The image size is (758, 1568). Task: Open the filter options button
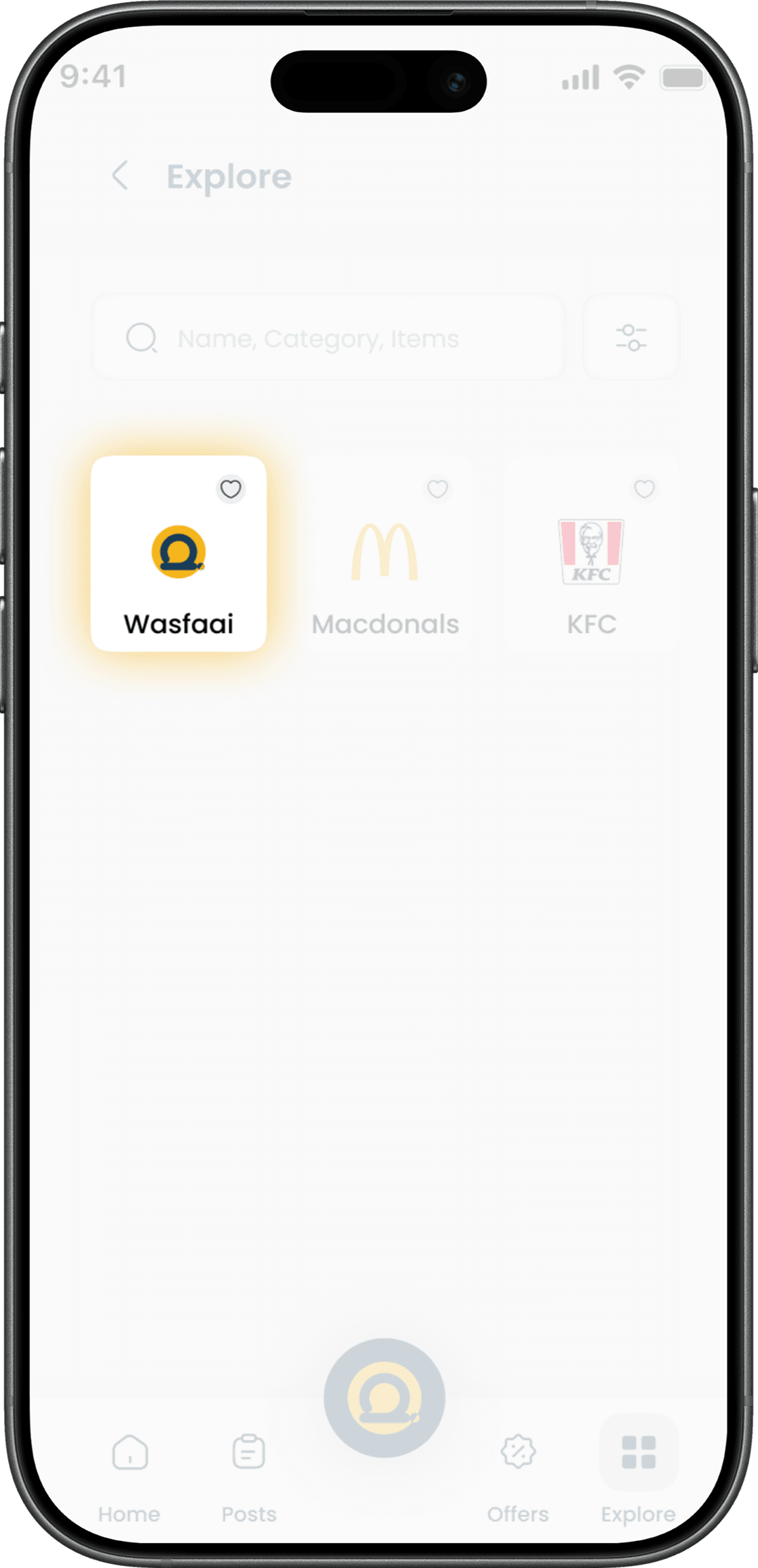tap(631, 337)
